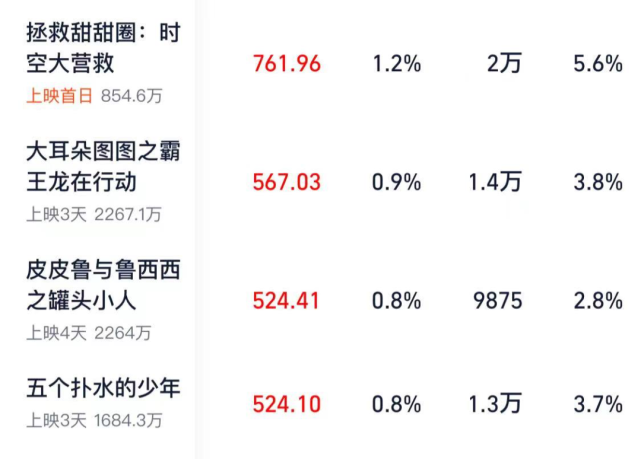Open the 大耳朵图图之霸王龙在行动 row

104,167
